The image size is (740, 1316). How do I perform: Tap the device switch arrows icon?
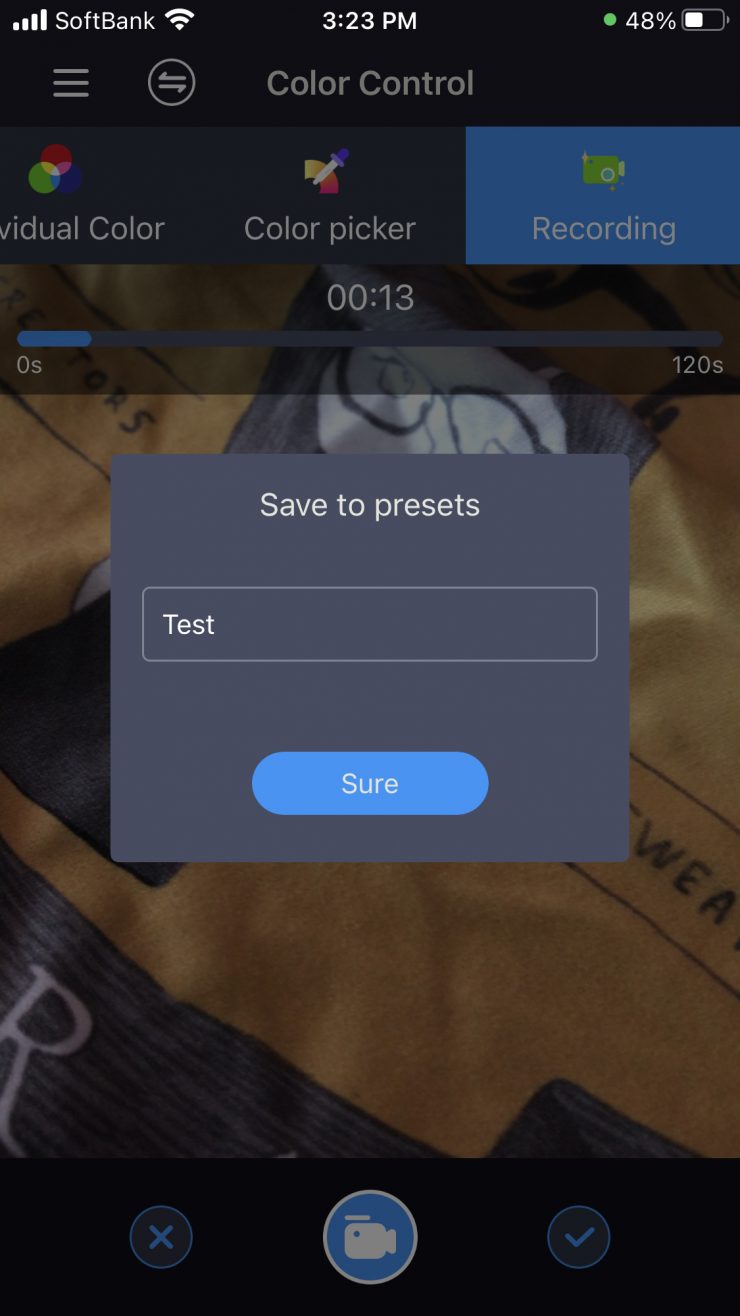point(171,83)
